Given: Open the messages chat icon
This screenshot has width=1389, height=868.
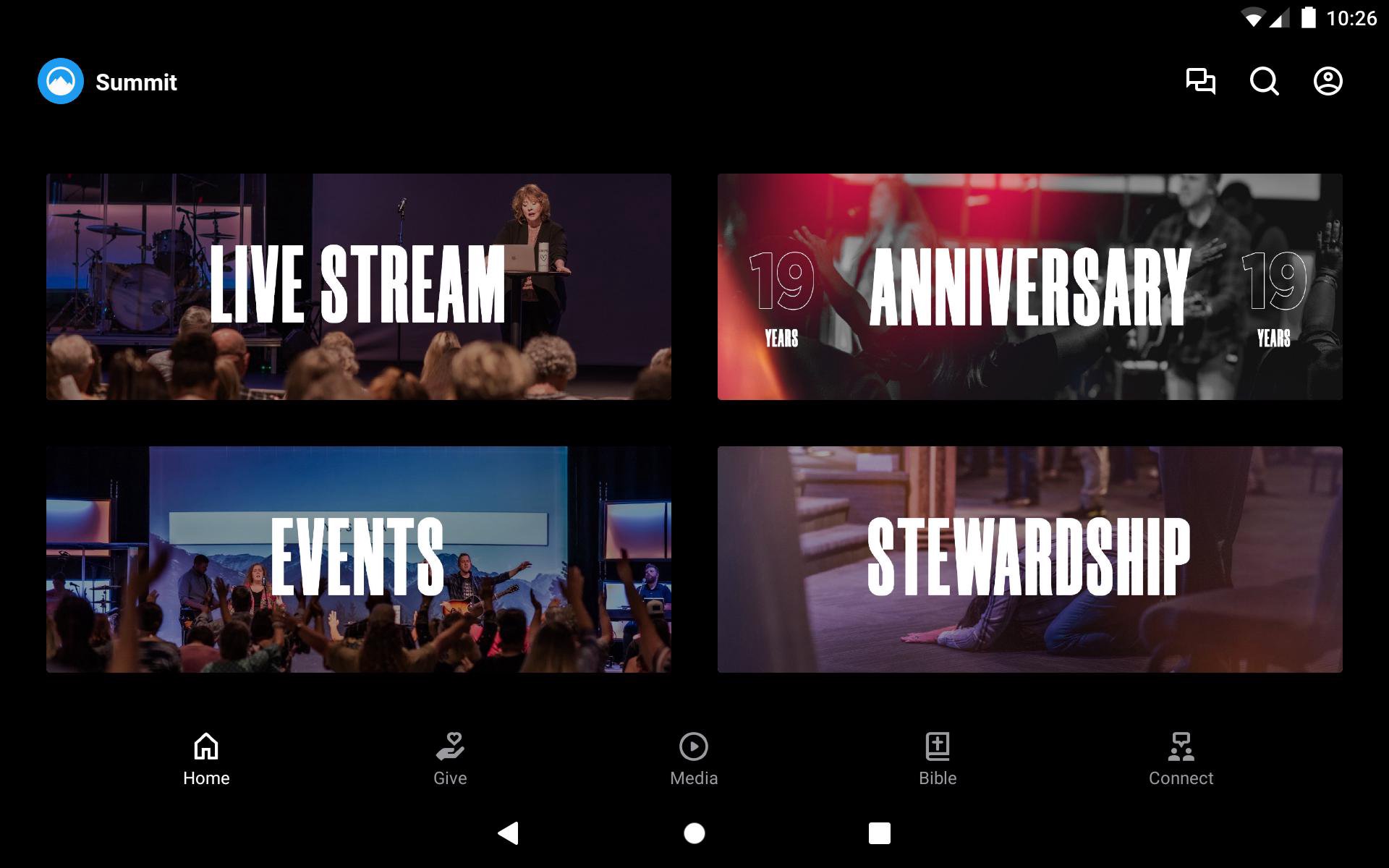Looking at the screenshot, I should pyautogui.click(x=1200, y=81).
